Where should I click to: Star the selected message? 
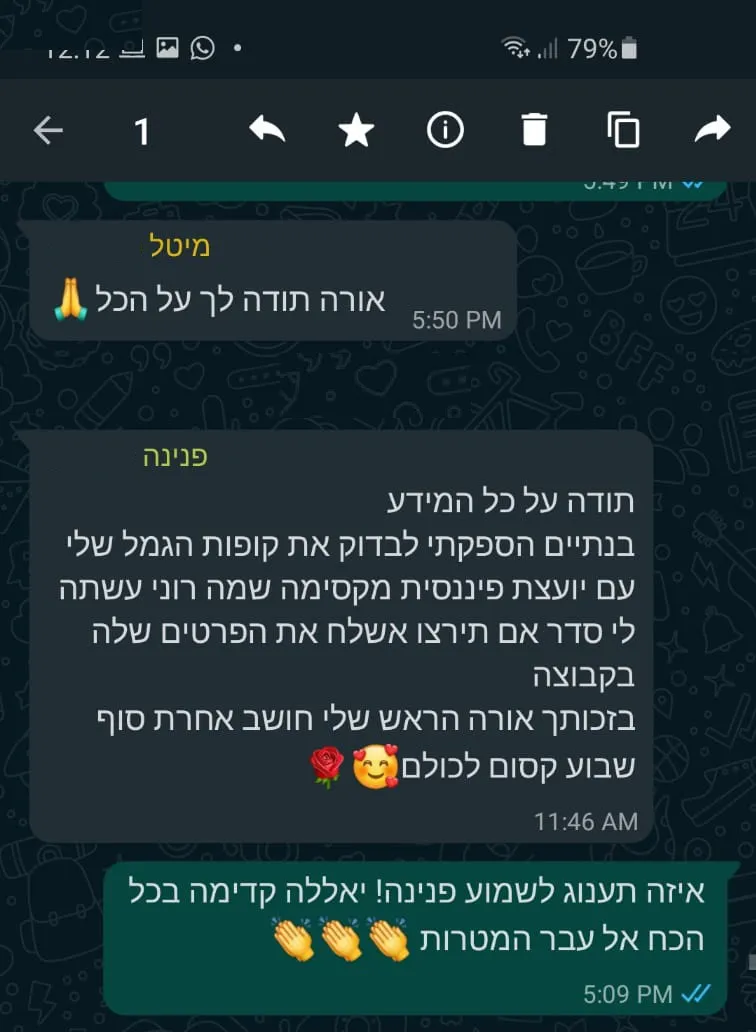357,130
